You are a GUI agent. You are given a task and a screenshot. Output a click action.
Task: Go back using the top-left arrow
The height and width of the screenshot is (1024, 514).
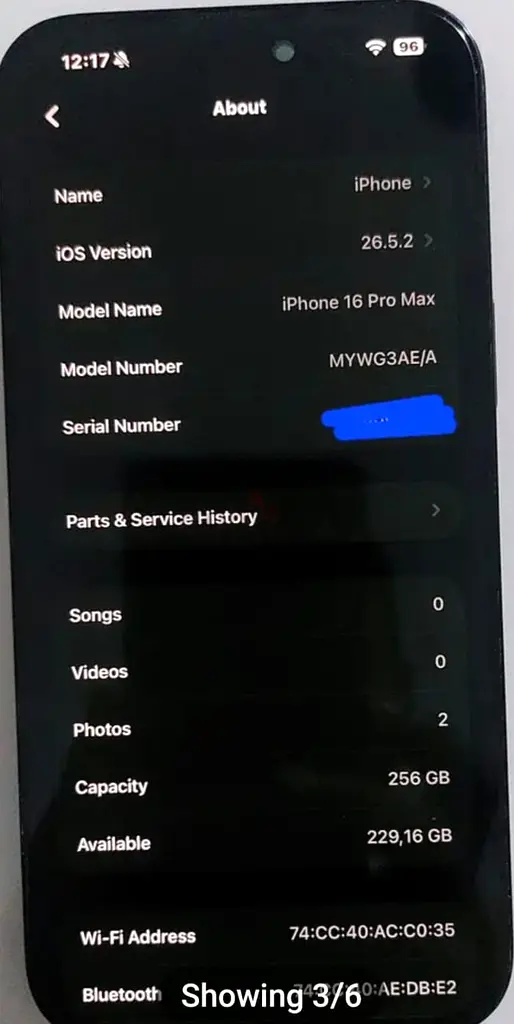click(52, 117)
